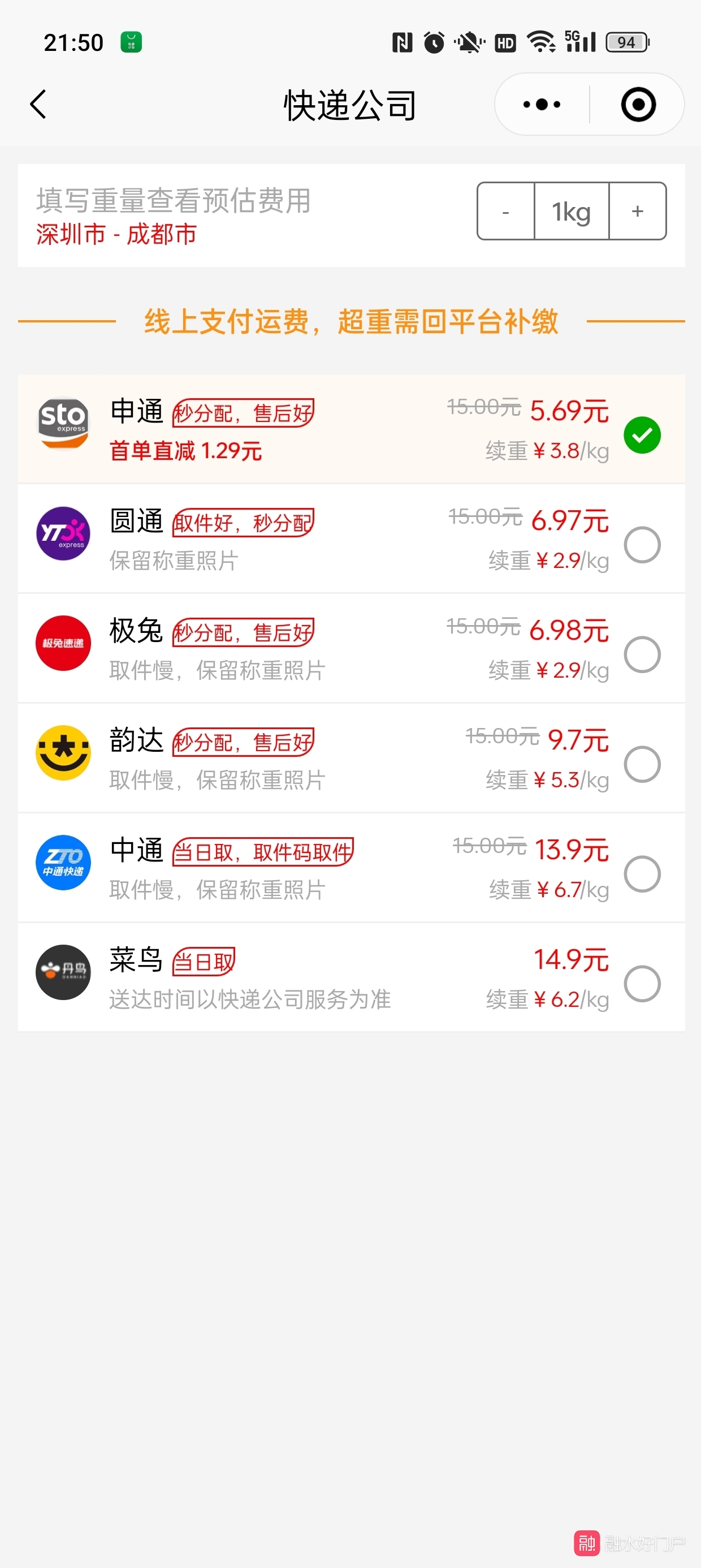The height and width of the screenshot is (1568, 701).
Task: Decrease weight with the minus button
Action: tap(505, 211)
